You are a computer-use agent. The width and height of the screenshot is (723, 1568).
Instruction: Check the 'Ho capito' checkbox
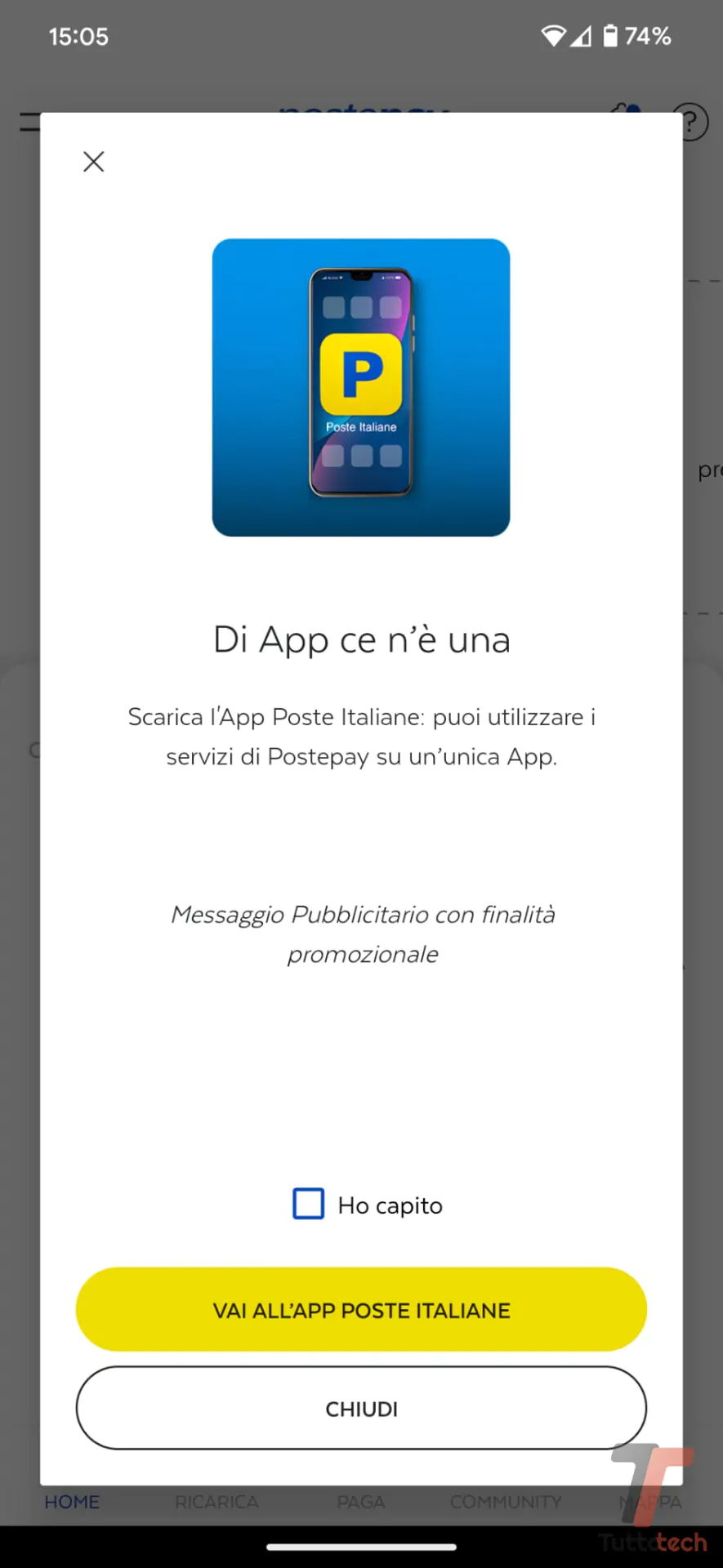pyautogui.click(x=309, y=1204)
